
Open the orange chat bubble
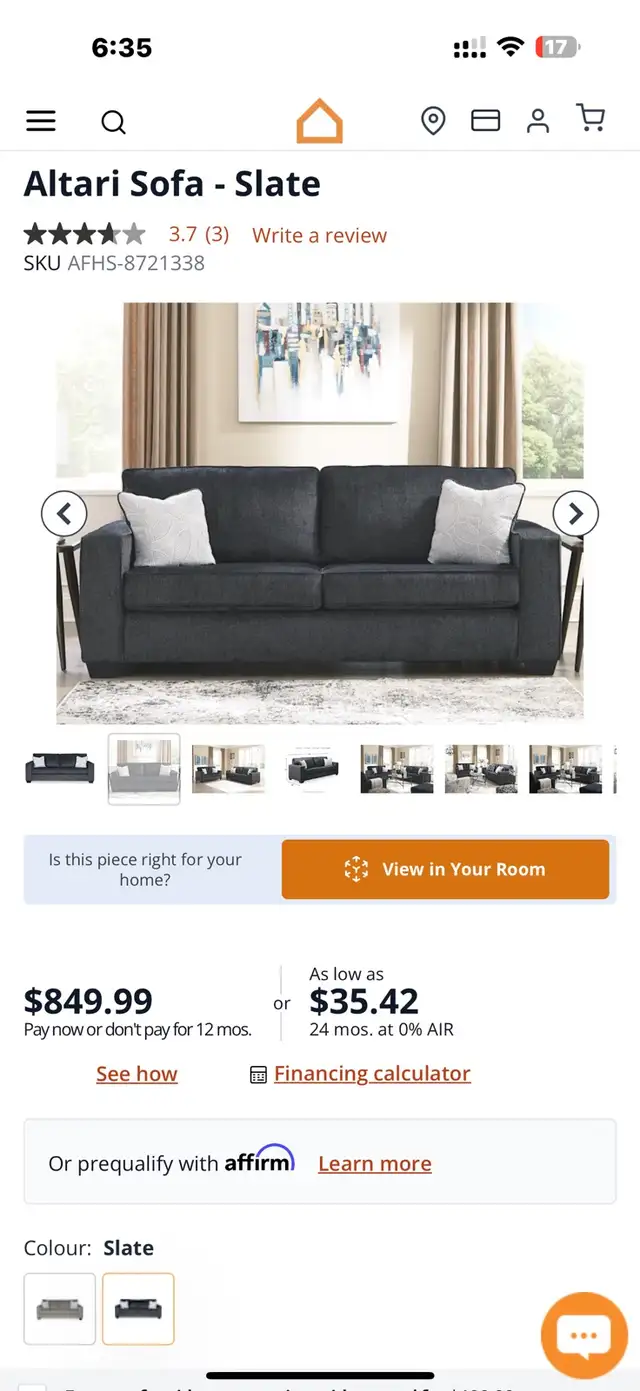584,1336
